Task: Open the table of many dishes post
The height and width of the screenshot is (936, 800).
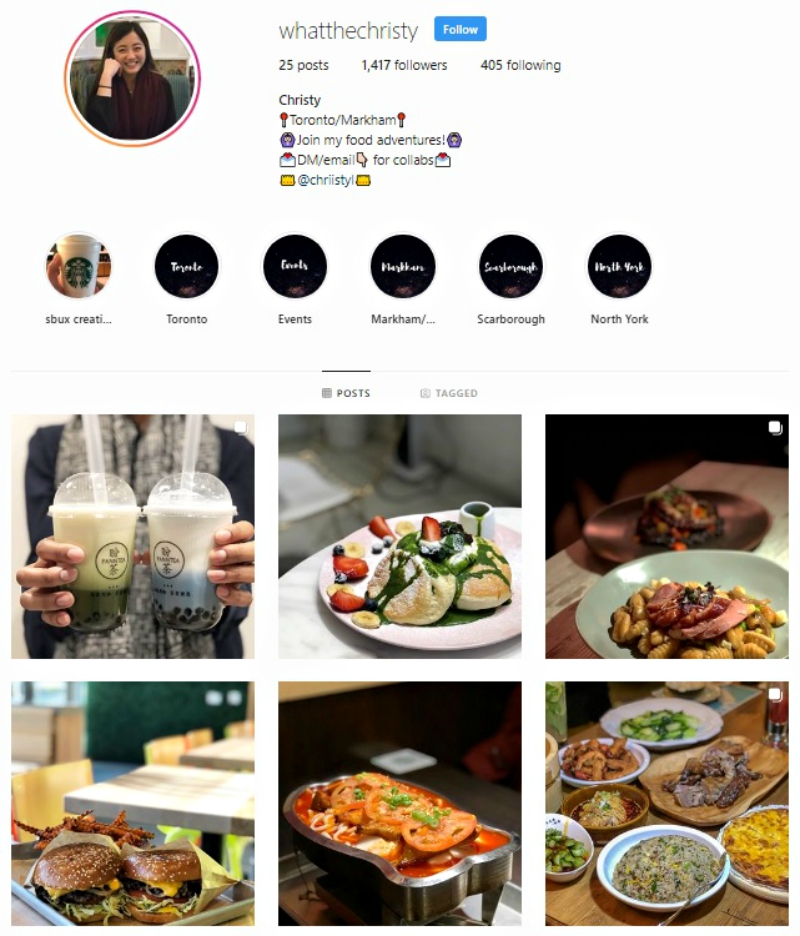Action: click(x=667, y=803)
